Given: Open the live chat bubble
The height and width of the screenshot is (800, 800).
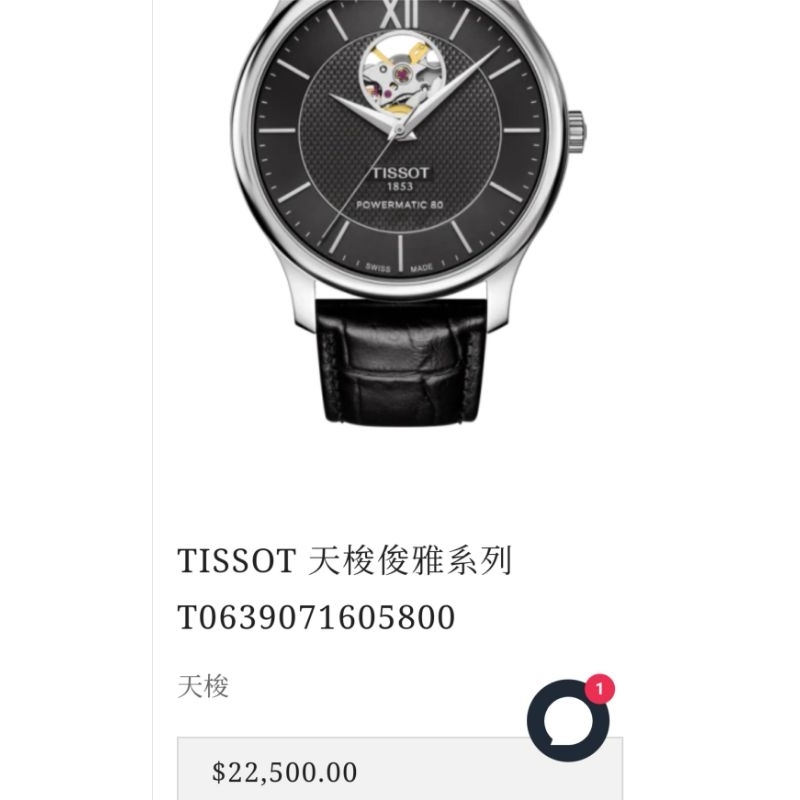Looking at the screenshot, I should pyautogui.click(x=568, y=720).
